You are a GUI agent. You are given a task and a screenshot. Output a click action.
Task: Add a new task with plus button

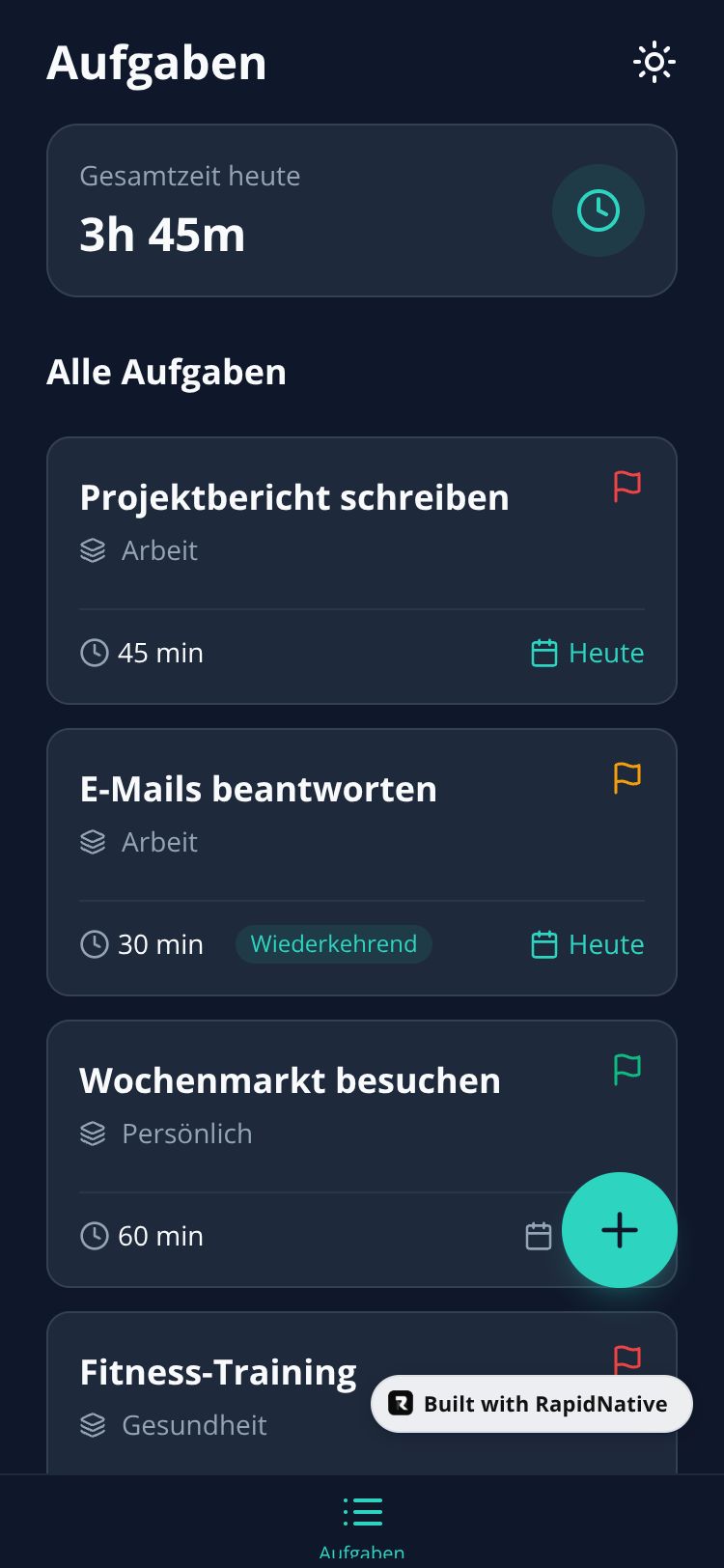click(619, 1229)
